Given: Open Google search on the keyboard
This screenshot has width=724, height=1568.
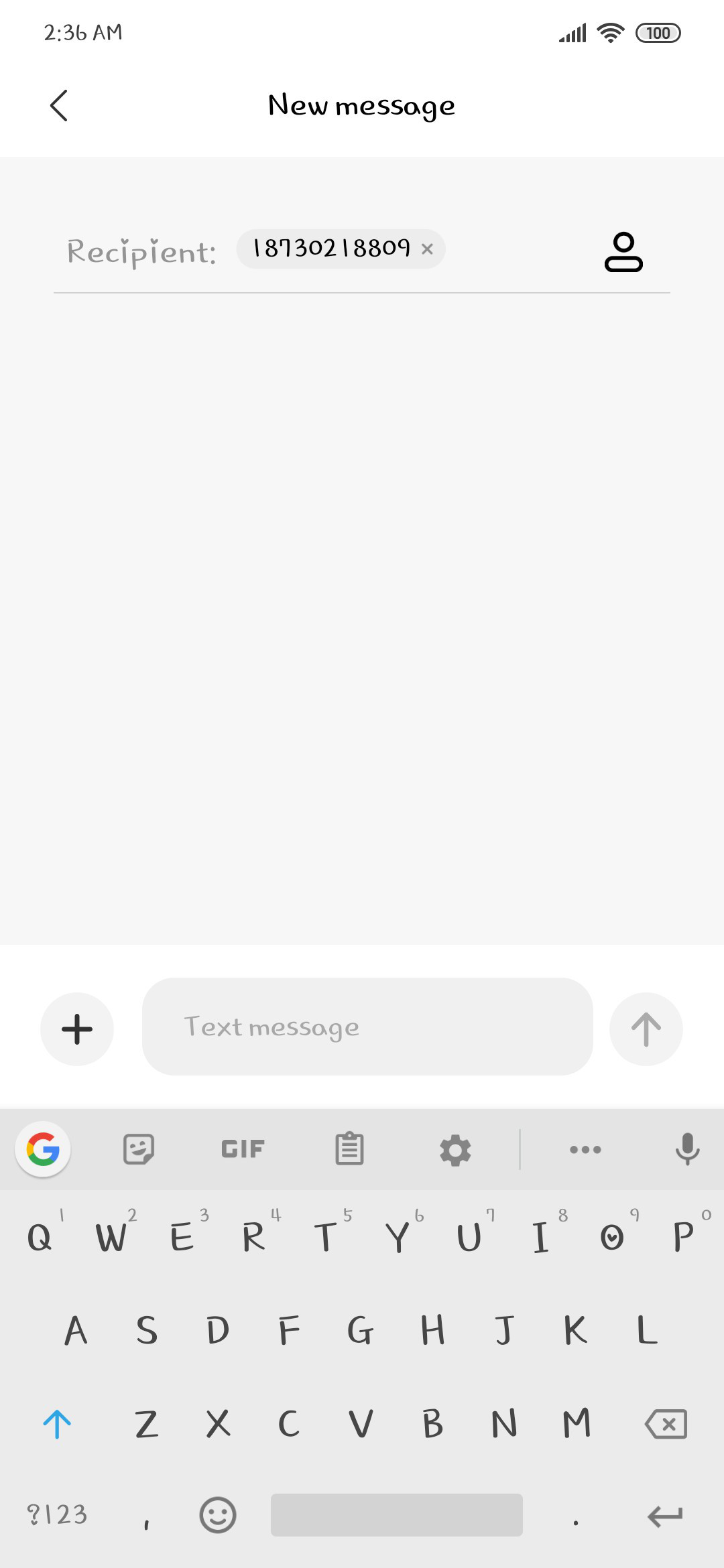Looking at the screenshot, I should pyautogui.click(x=43, y=1149).
